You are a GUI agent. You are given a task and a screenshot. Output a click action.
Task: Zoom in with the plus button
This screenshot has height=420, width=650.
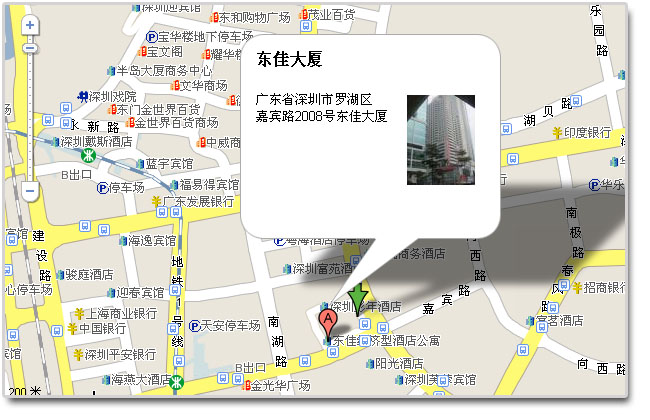(x=30, y=25)
